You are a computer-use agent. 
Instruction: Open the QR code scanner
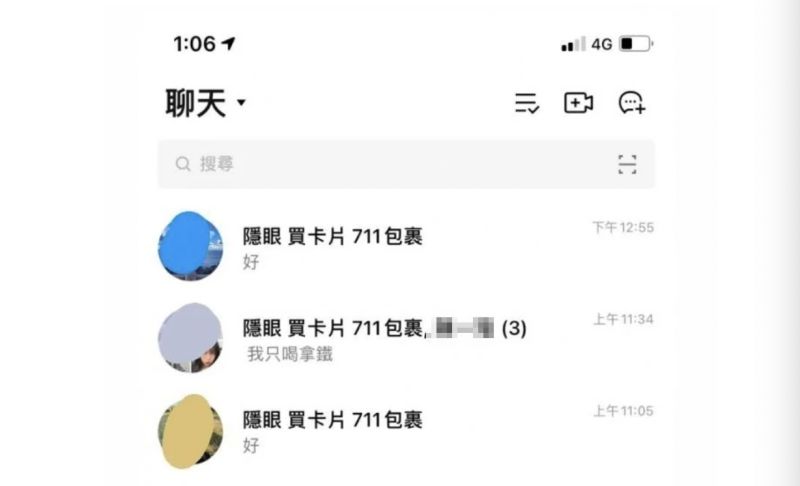[627, 165]
